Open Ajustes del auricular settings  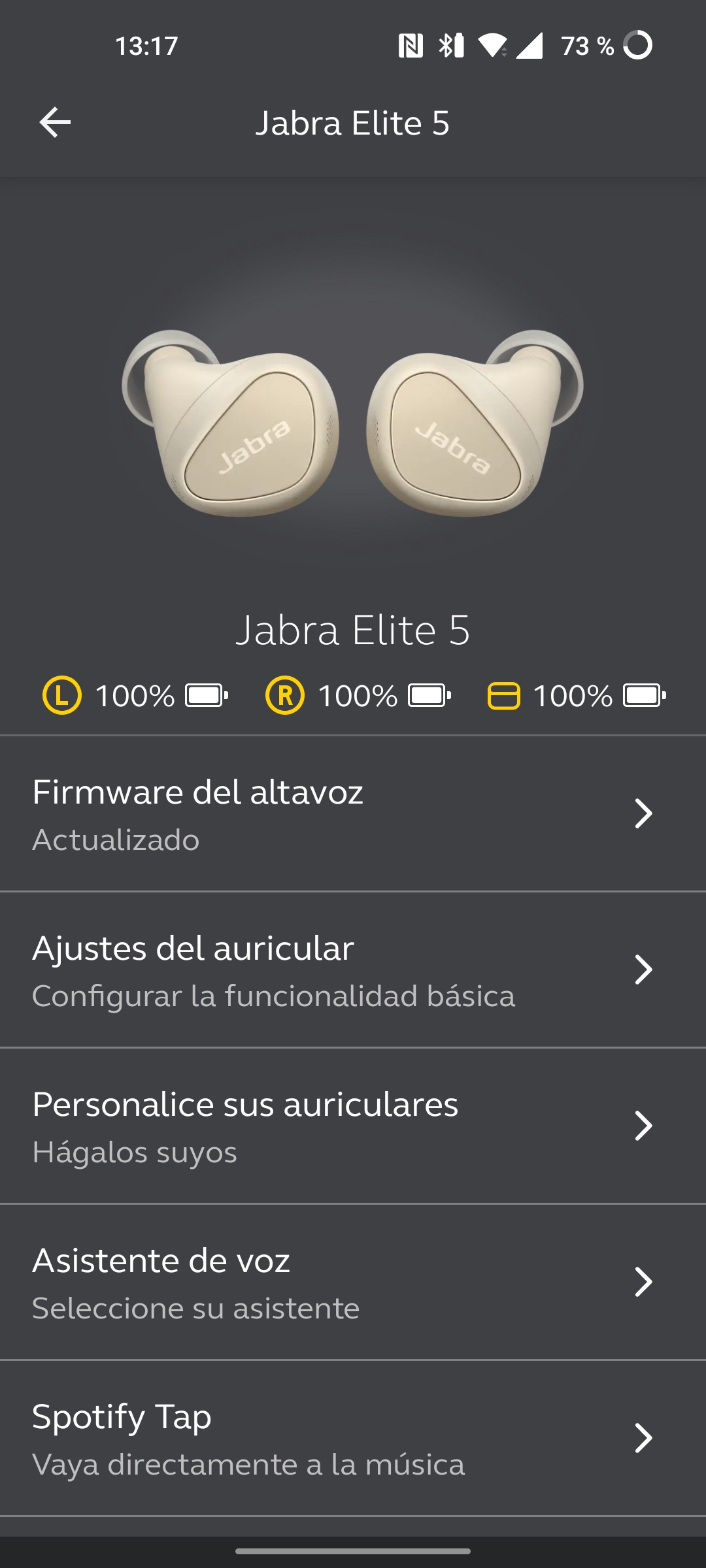[353, 970]
